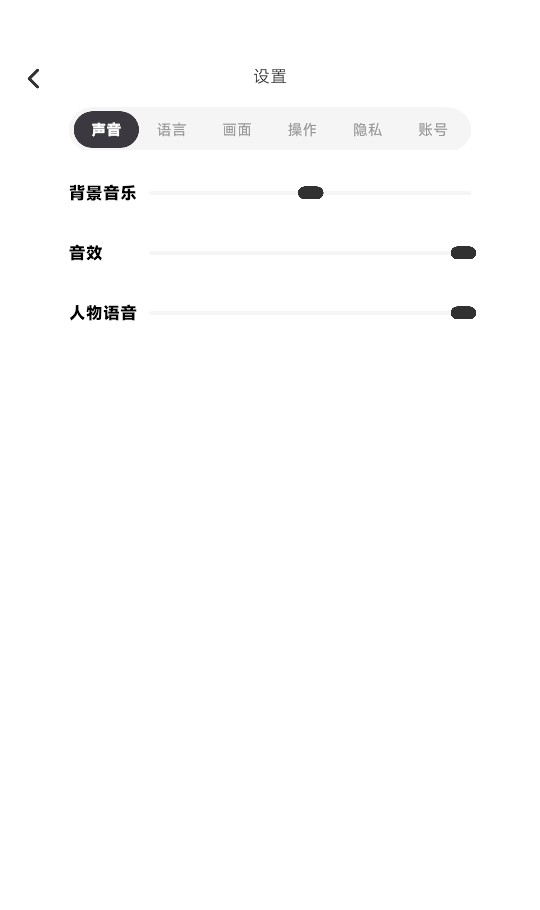The image size is (540, 910).
Task: Tap the 背景音乐 slider handle
Action: (x=311, y=193)
